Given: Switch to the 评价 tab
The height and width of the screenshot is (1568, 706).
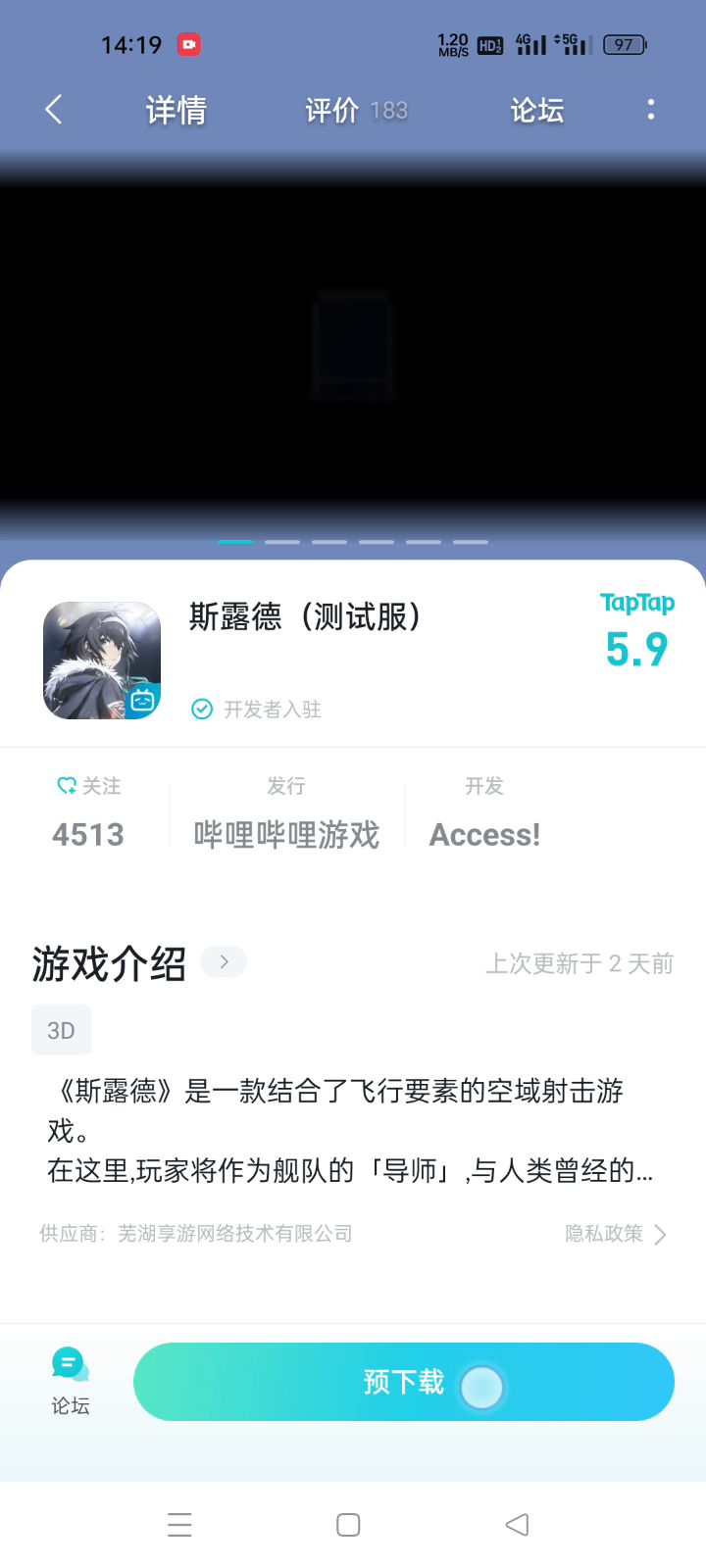Looking at the screenshot, I should 355,111.
